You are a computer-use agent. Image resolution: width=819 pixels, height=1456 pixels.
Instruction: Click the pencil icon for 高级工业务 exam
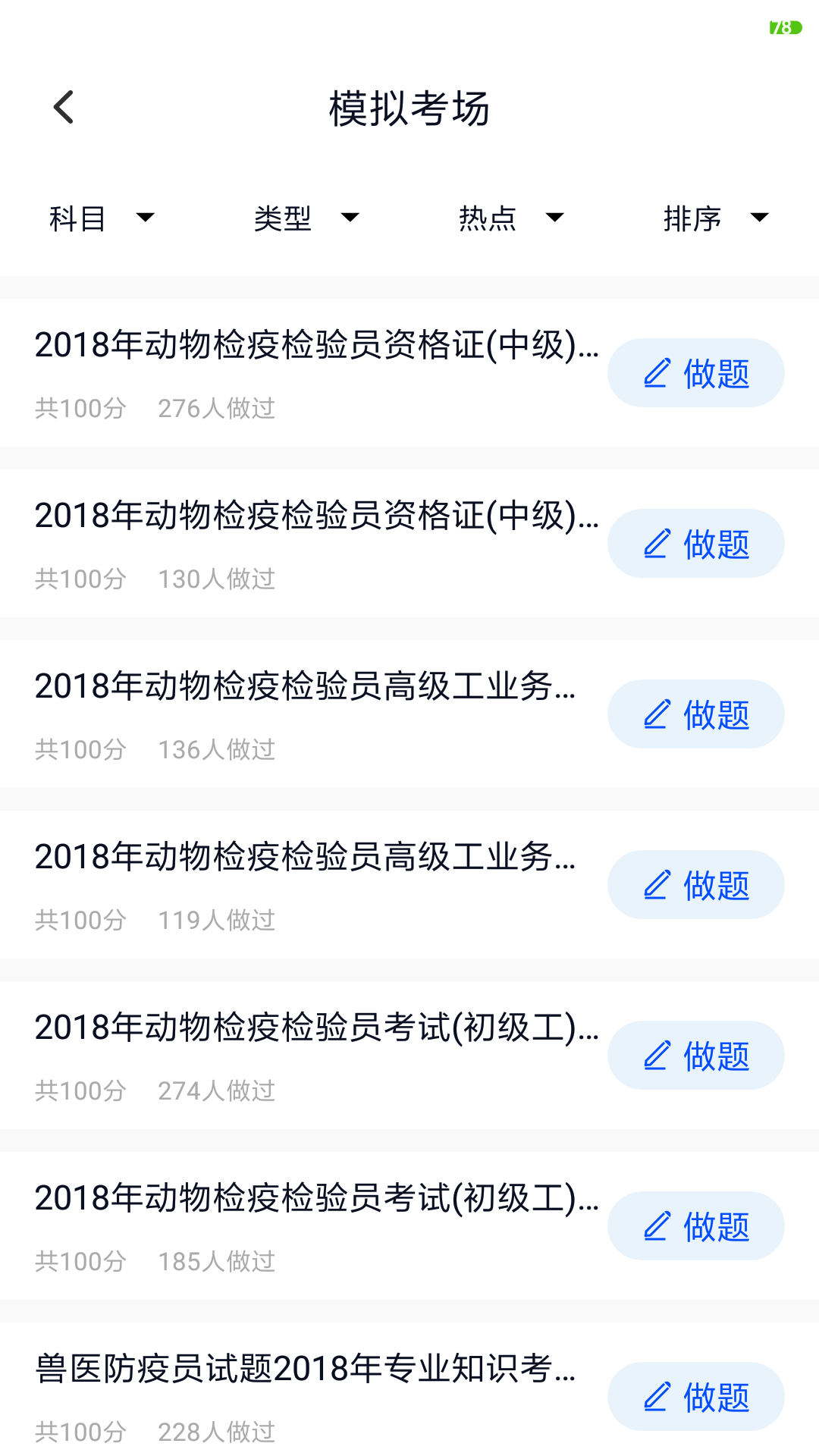657,714
